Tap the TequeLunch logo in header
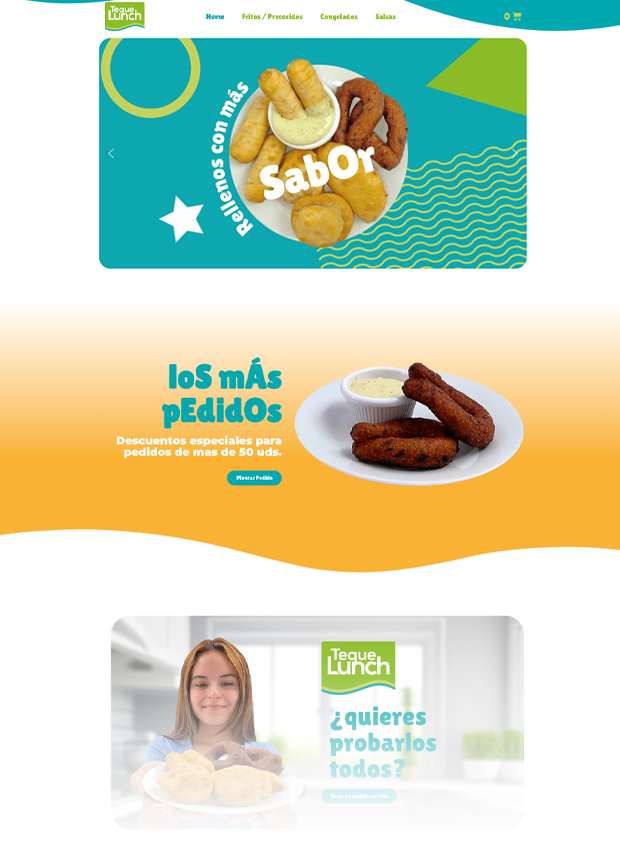Image resolution: width=620 pixels, height=862 pixels. pyautogui.click(x=125, y=15)
